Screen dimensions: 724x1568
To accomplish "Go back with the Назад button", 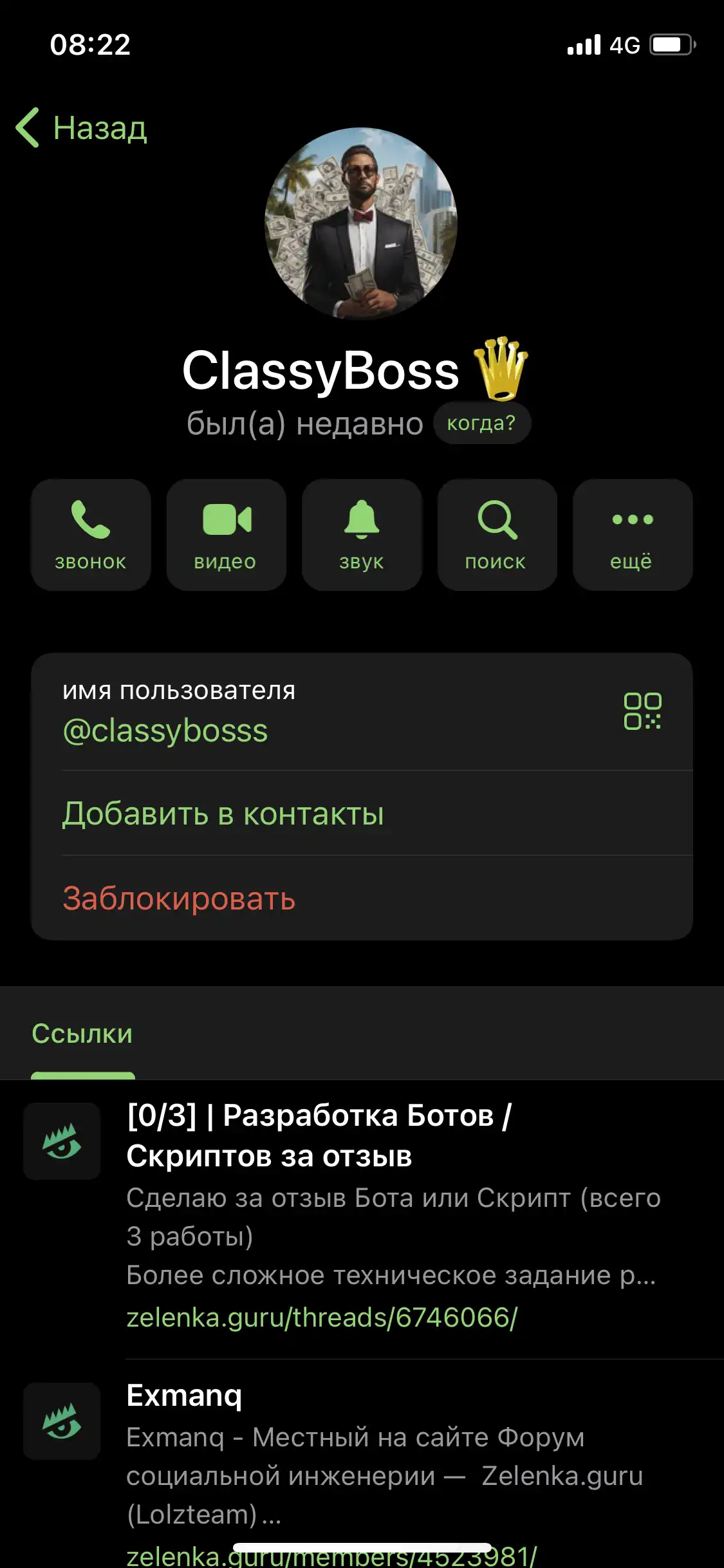I will 82,128.
